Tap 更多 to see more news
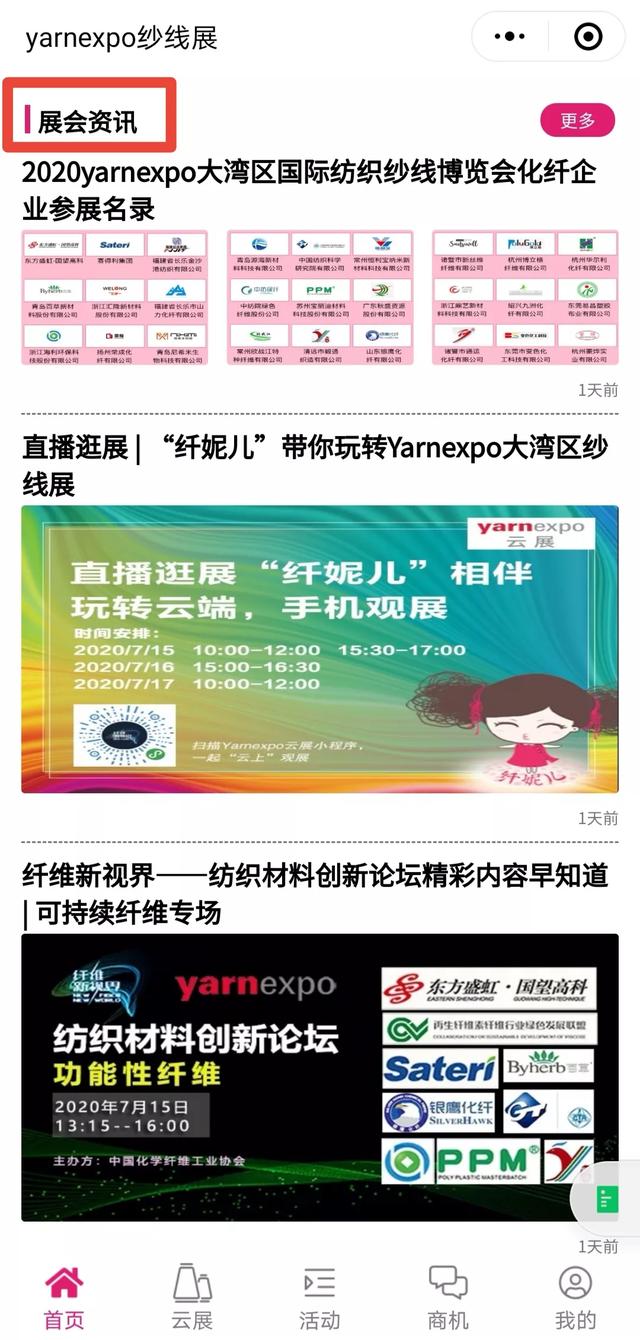 coord(577,121)
